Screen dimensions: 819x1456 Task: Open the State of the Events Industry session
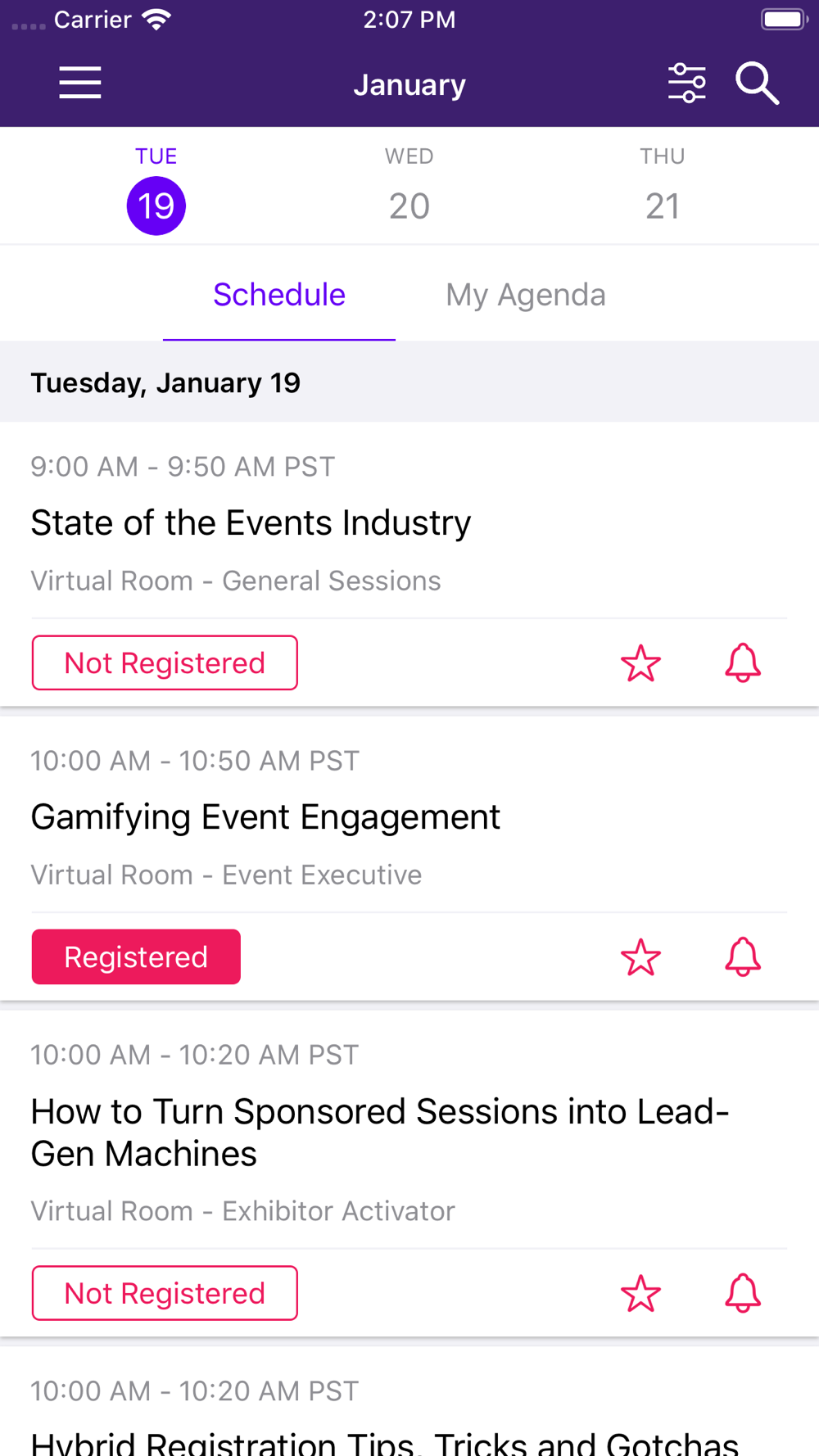point(251,523)
